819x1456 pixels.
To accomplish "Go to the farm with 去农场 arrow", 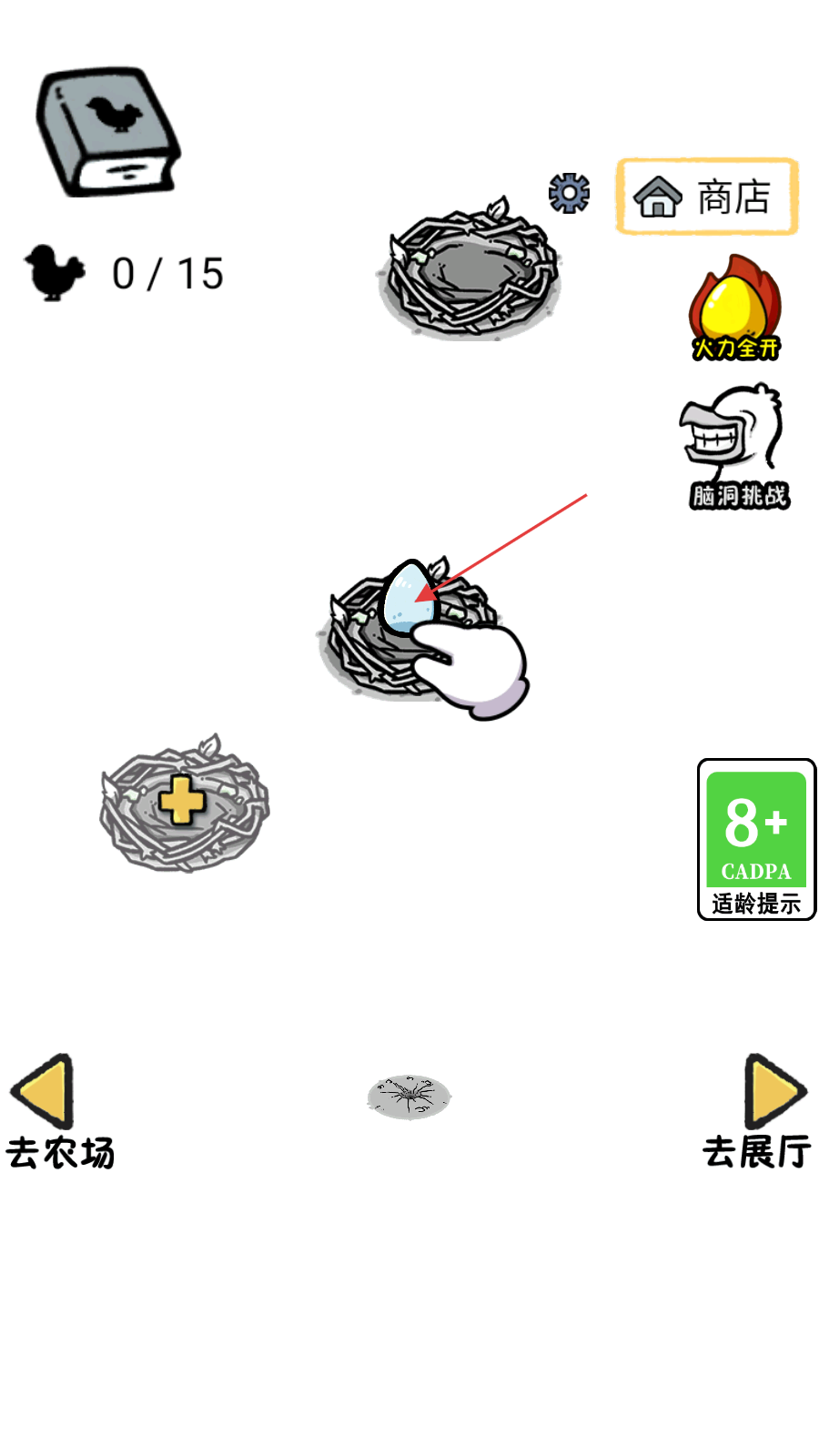I will 58,1112.
